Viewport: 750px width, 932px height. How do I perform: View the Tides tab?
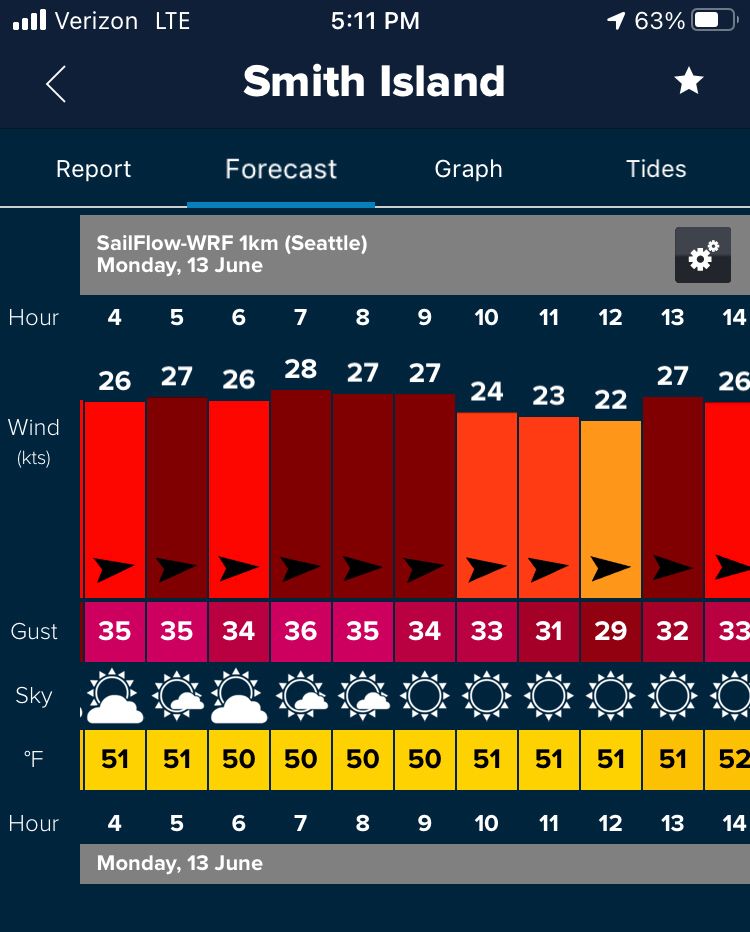click(656, 169)
